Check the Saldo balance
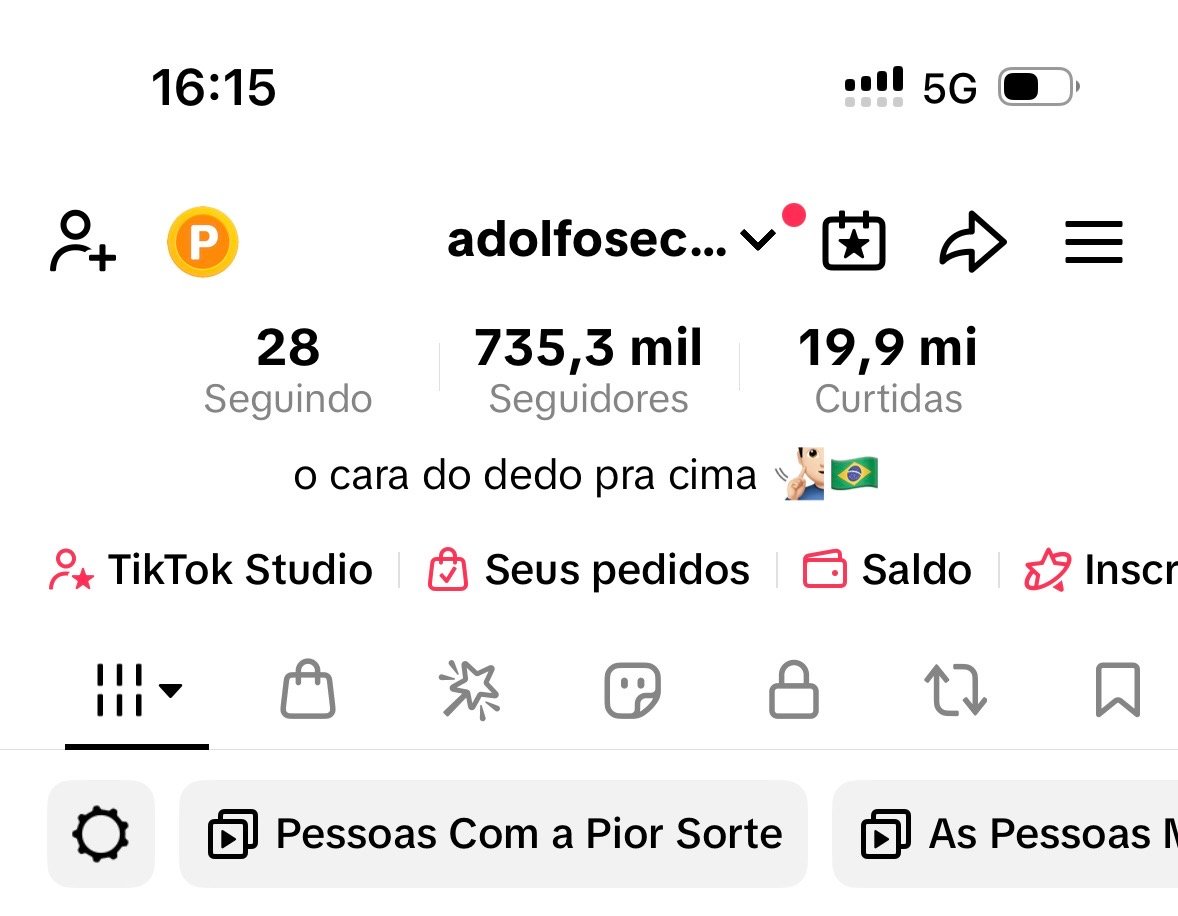 pyautogui.click(x=888, y=570)
